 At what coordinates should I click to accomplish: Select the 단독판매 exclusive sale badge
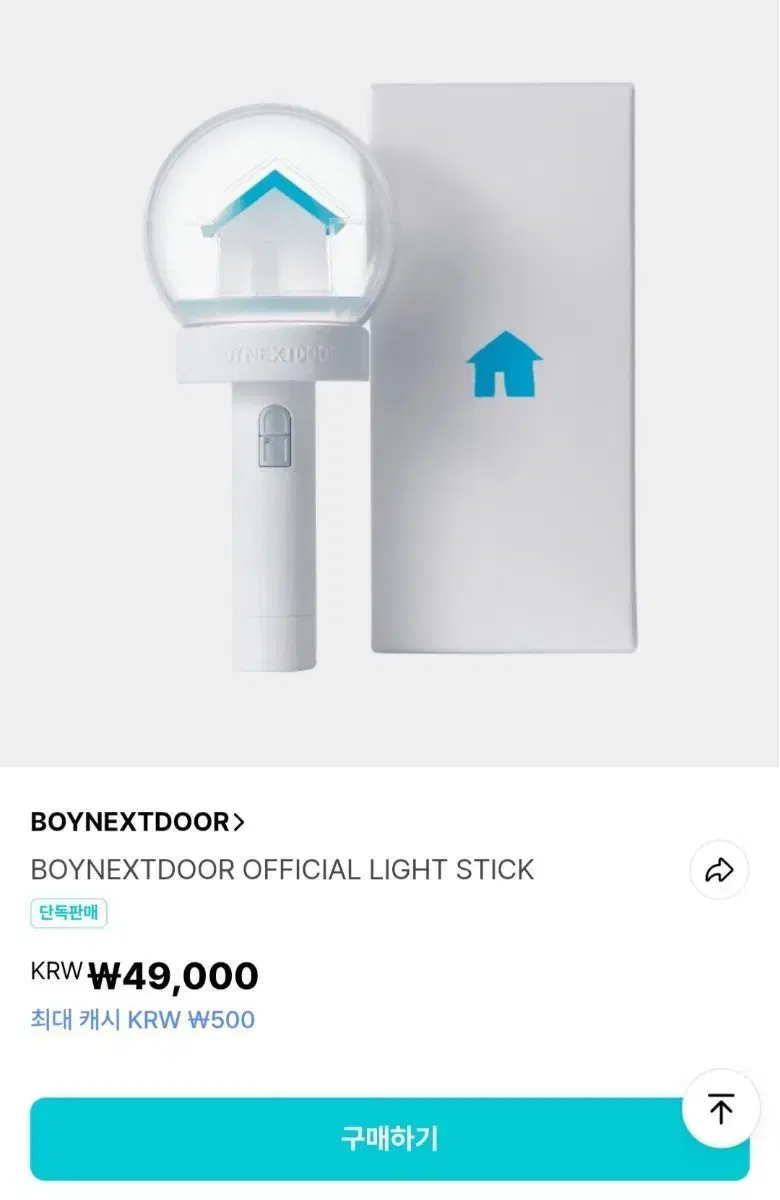point(66,915)
